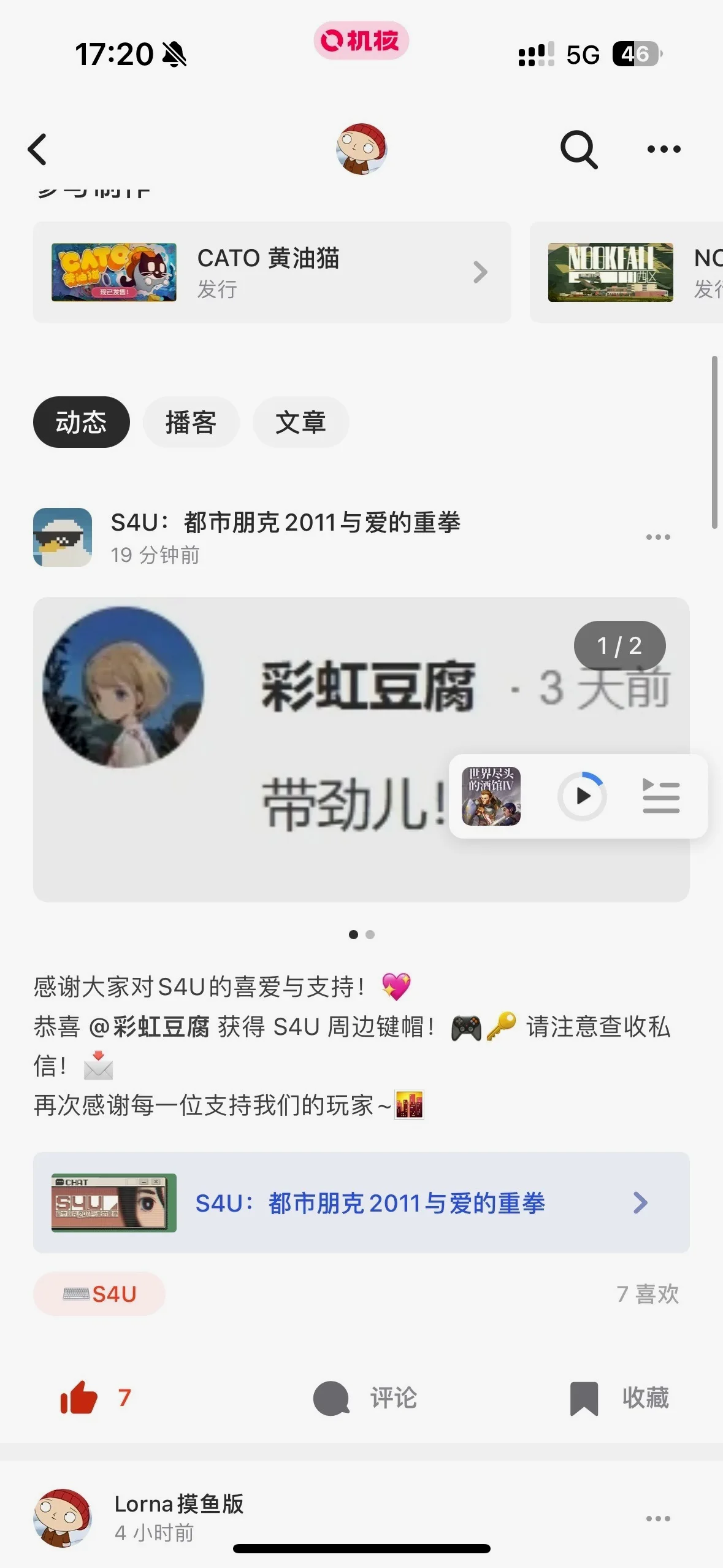Image resolution: width=723 pixels, height=1568 pixels.
Task: Select the 动态 tab
Action: (81, 422)
